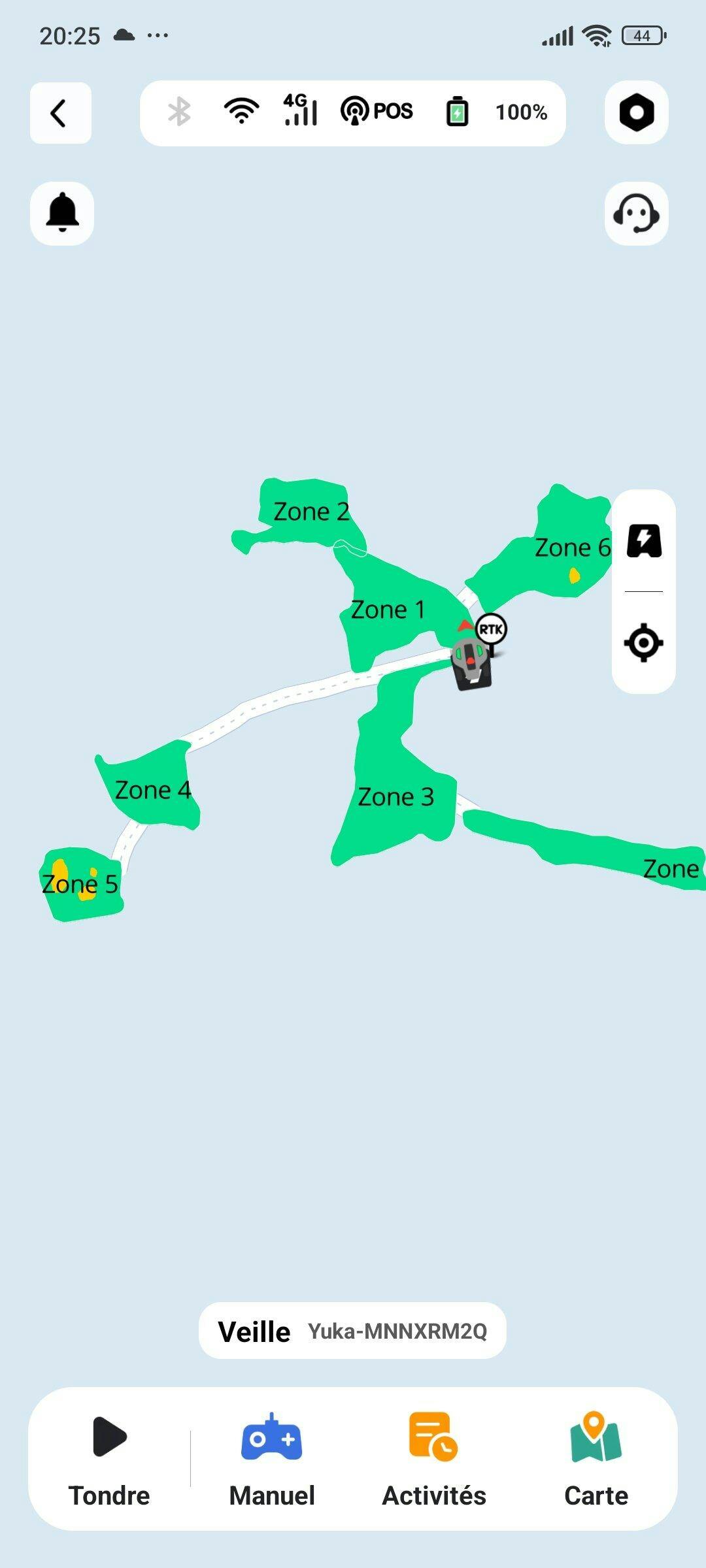Select Zone 5 on the map
The height and width of the screenshot is (1568, 706).
80,885
